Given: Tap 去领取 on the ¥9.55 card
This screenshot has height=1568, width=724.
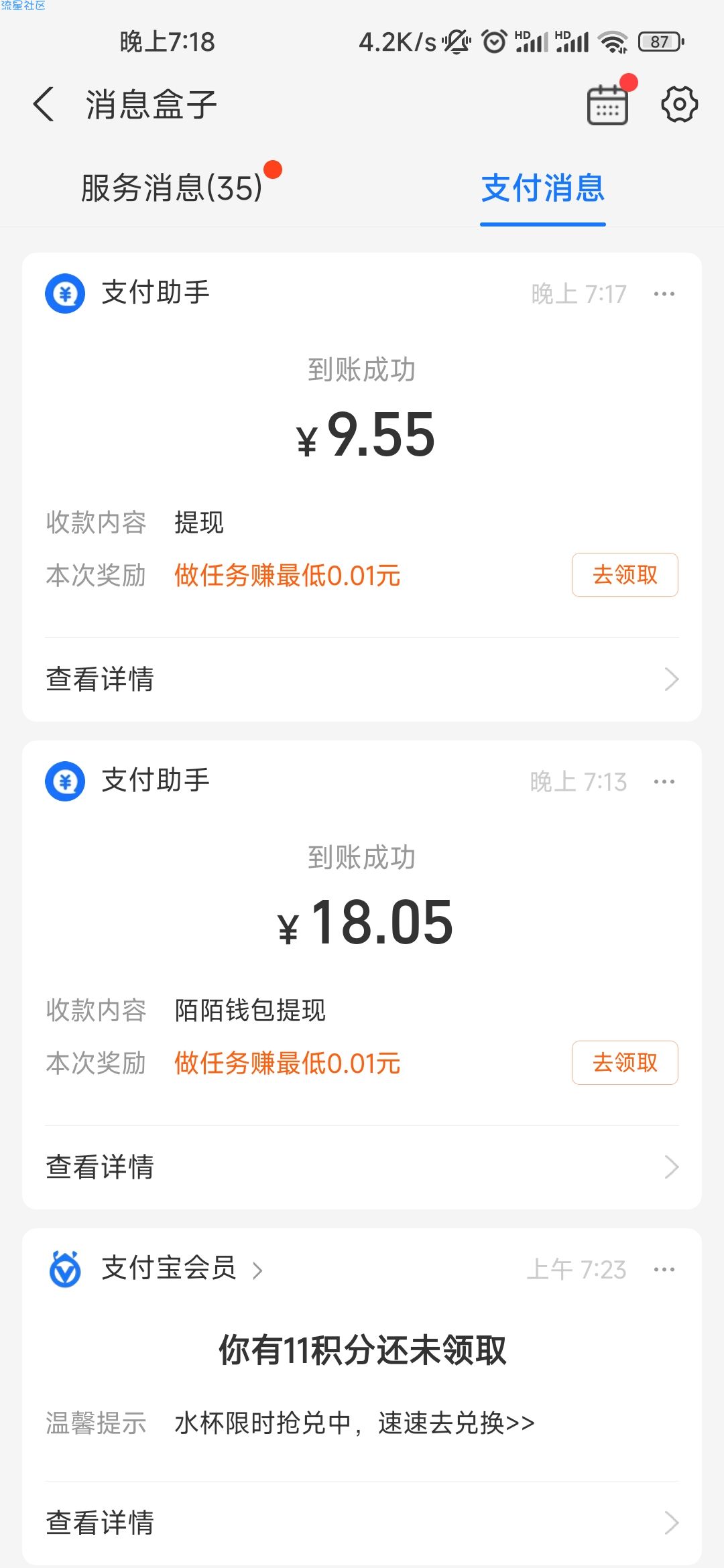Looking at the screenshot, I should pos(625,575).
